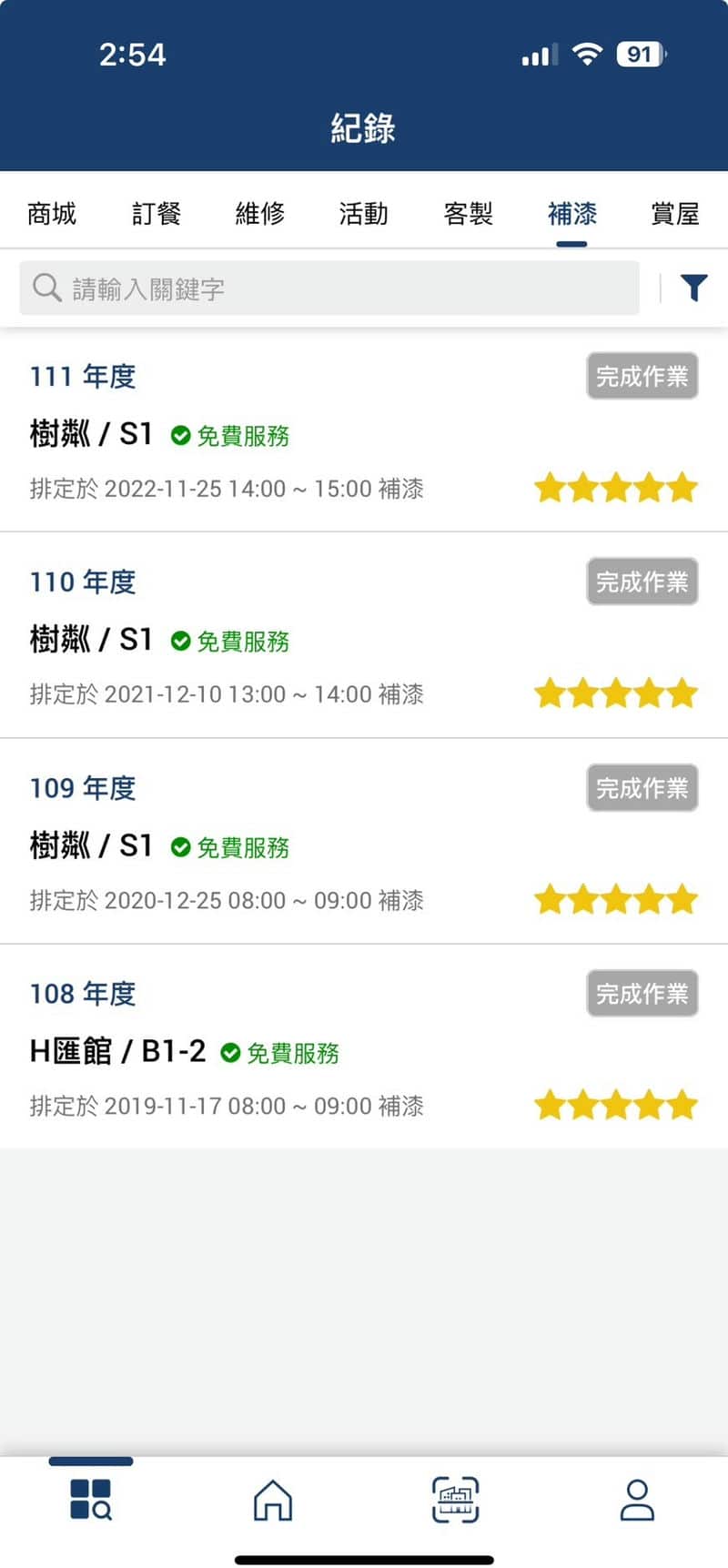The image size is (728, 1568).
Task: Switch to the 訂餐 tab
Action: [x=156, y=214]
